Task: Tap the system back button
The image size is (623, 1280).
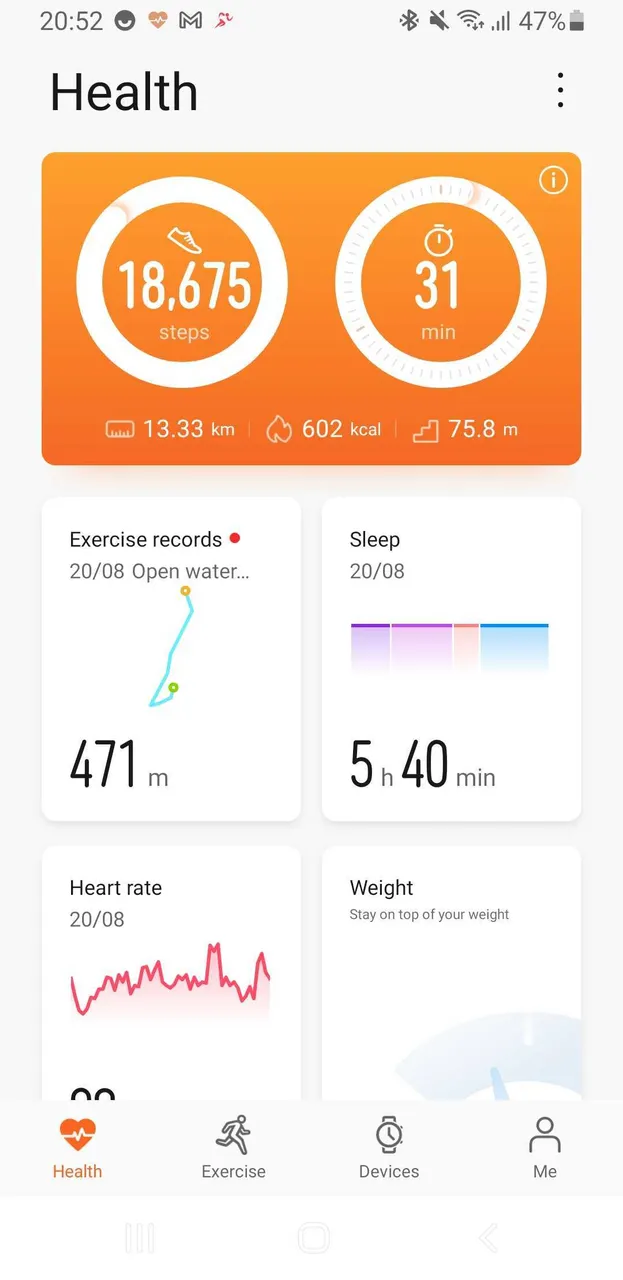Action: point(488,1238)
